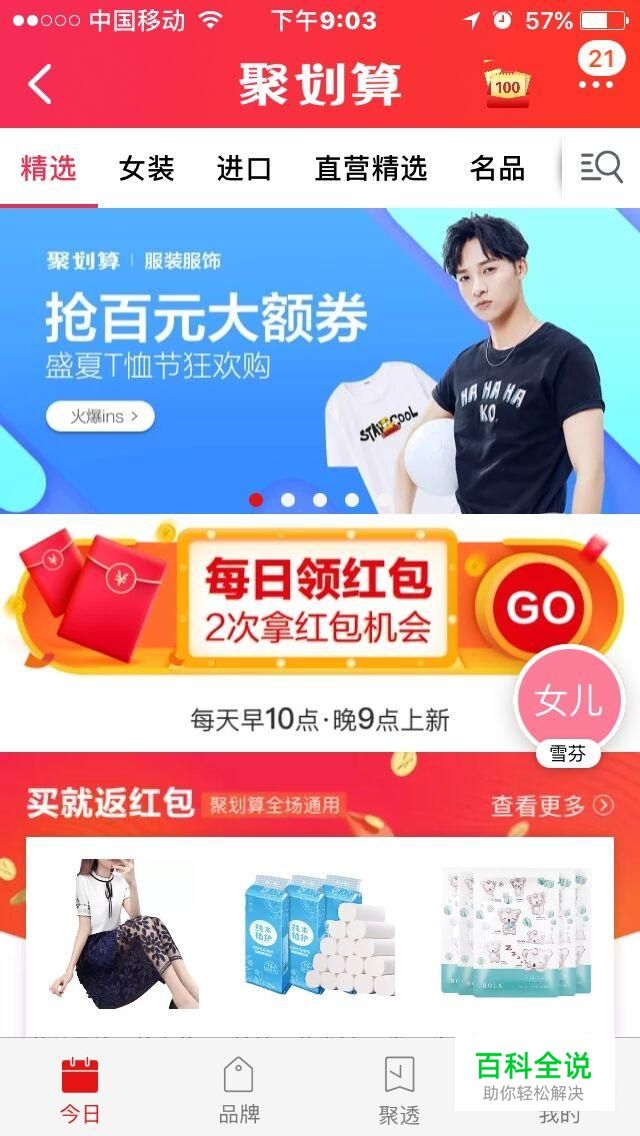
Task: Tap 查看更多 in 买就返红包 section
Action: click(x=551, y=805)
